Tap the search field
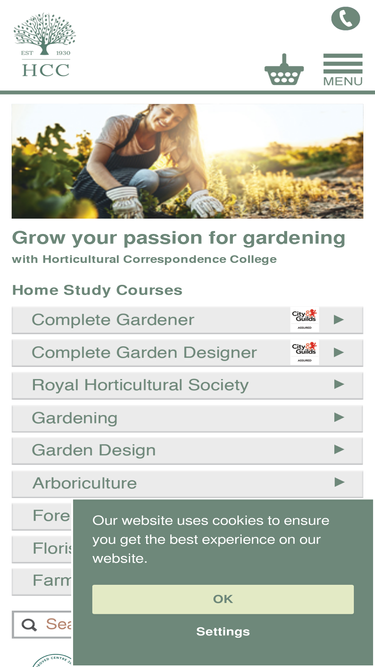The width and height of the screenshot is (375, 667). tap(43, 624)
